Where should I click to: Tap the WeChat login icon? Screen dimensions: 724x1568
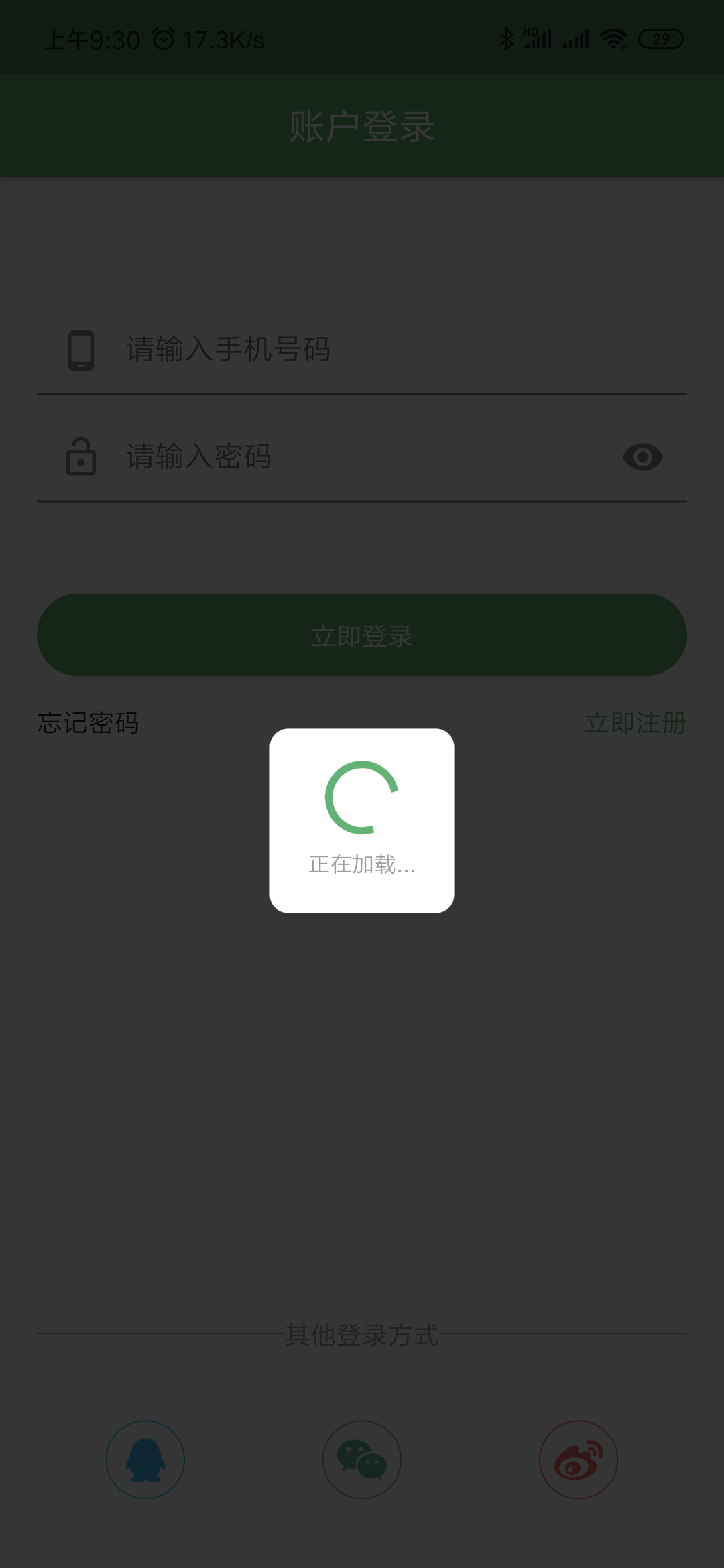click(362, 1459)
